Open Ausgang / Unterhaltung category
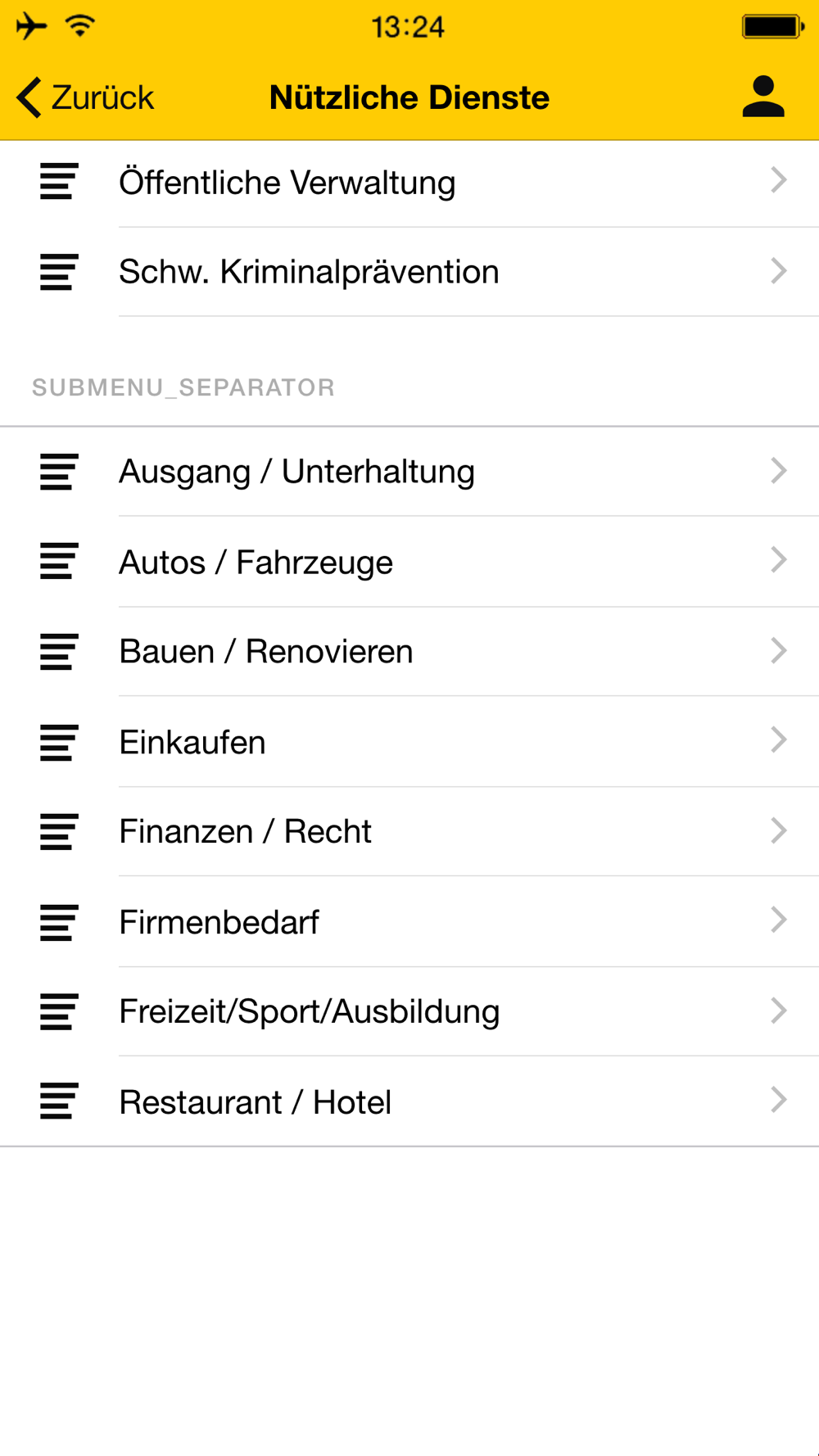Viewport: 819px width, 1456px height. 409,472
